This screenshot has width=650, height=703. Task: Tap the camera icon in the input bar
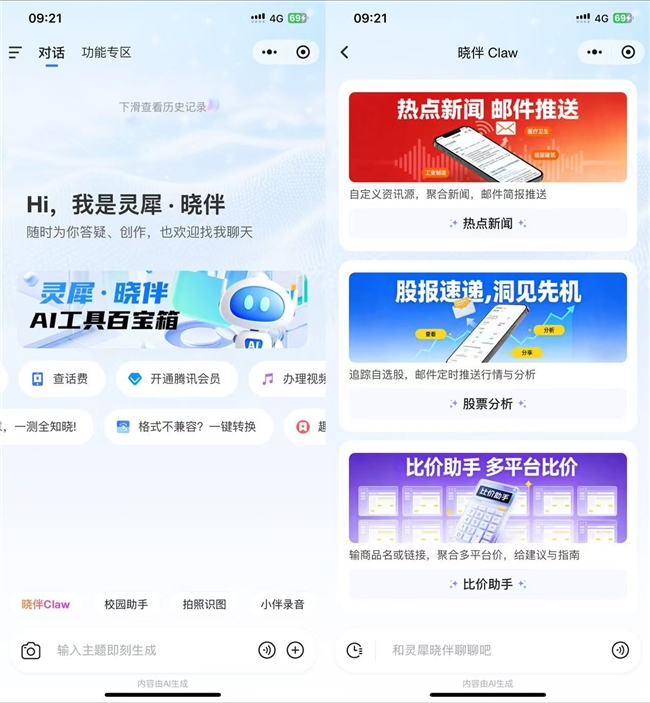31,650
